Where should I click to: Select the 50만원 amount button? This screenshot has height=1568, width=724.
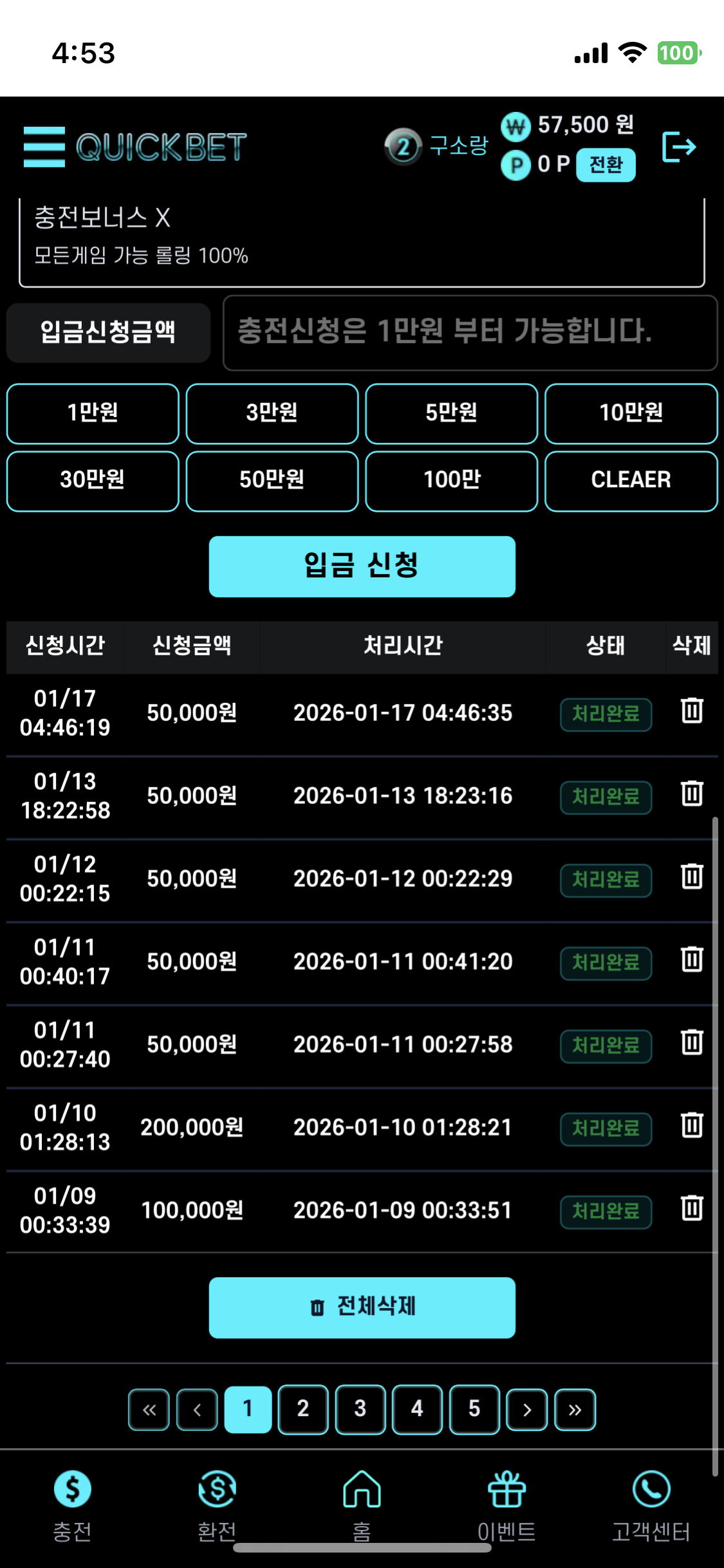click(272, 481)
